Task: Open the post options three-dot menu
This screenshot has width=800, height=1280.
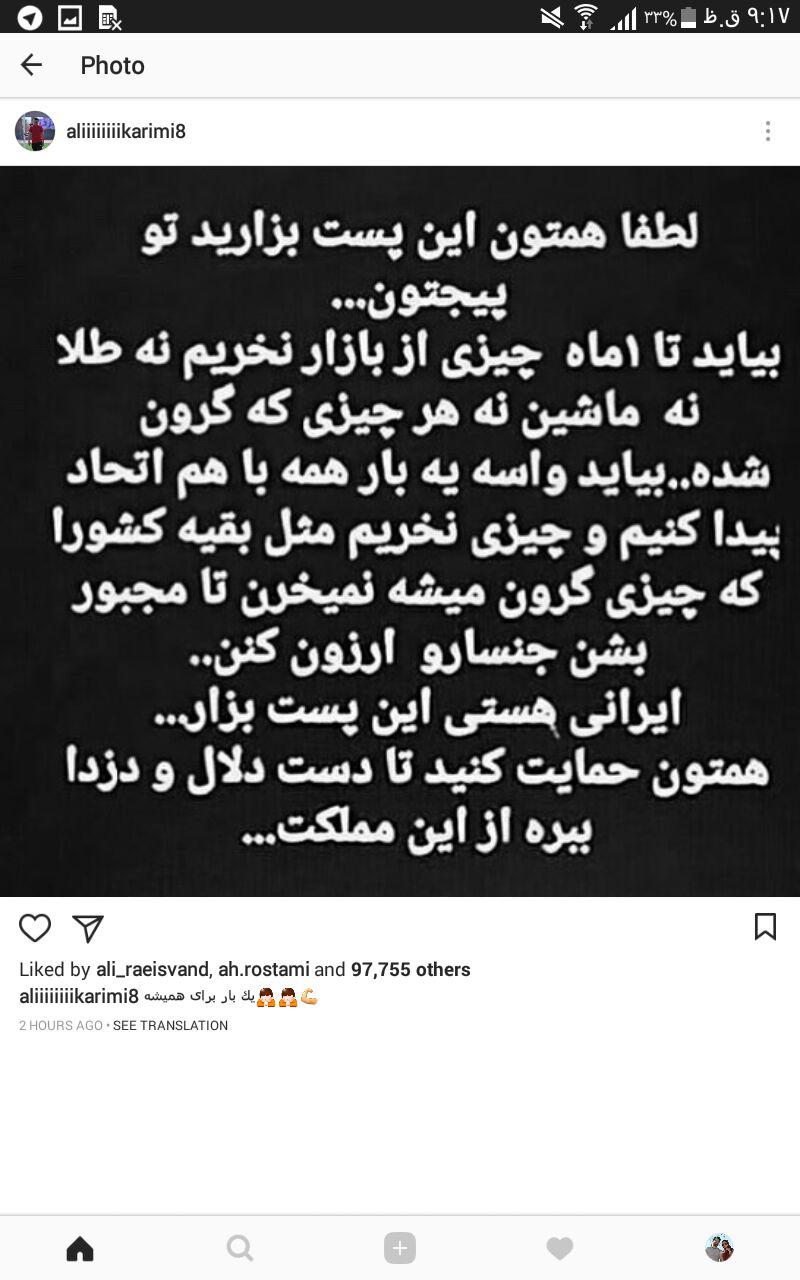Action: [x=768, y=130]
